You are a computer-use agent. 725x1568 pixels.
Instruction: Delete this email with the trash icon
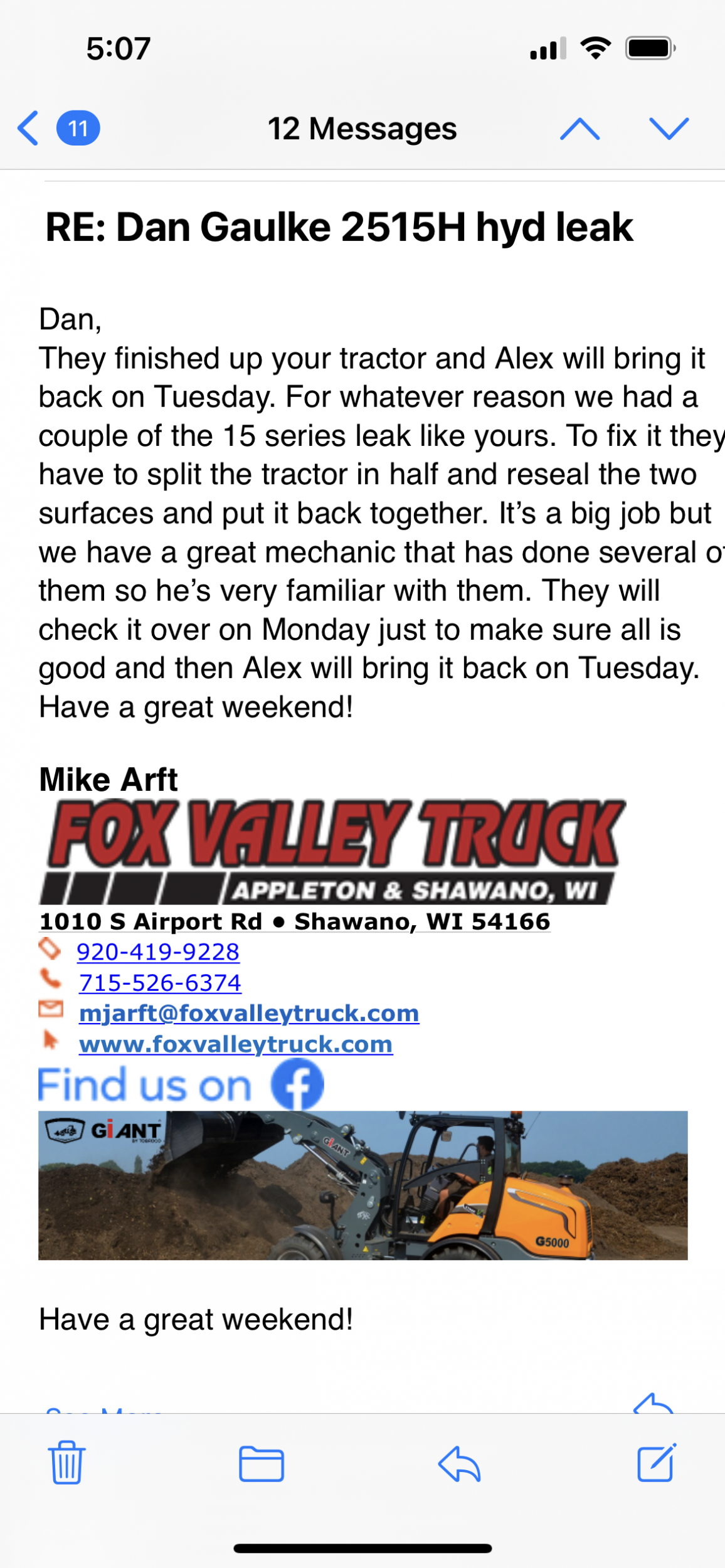click(x=66, y=1463)
